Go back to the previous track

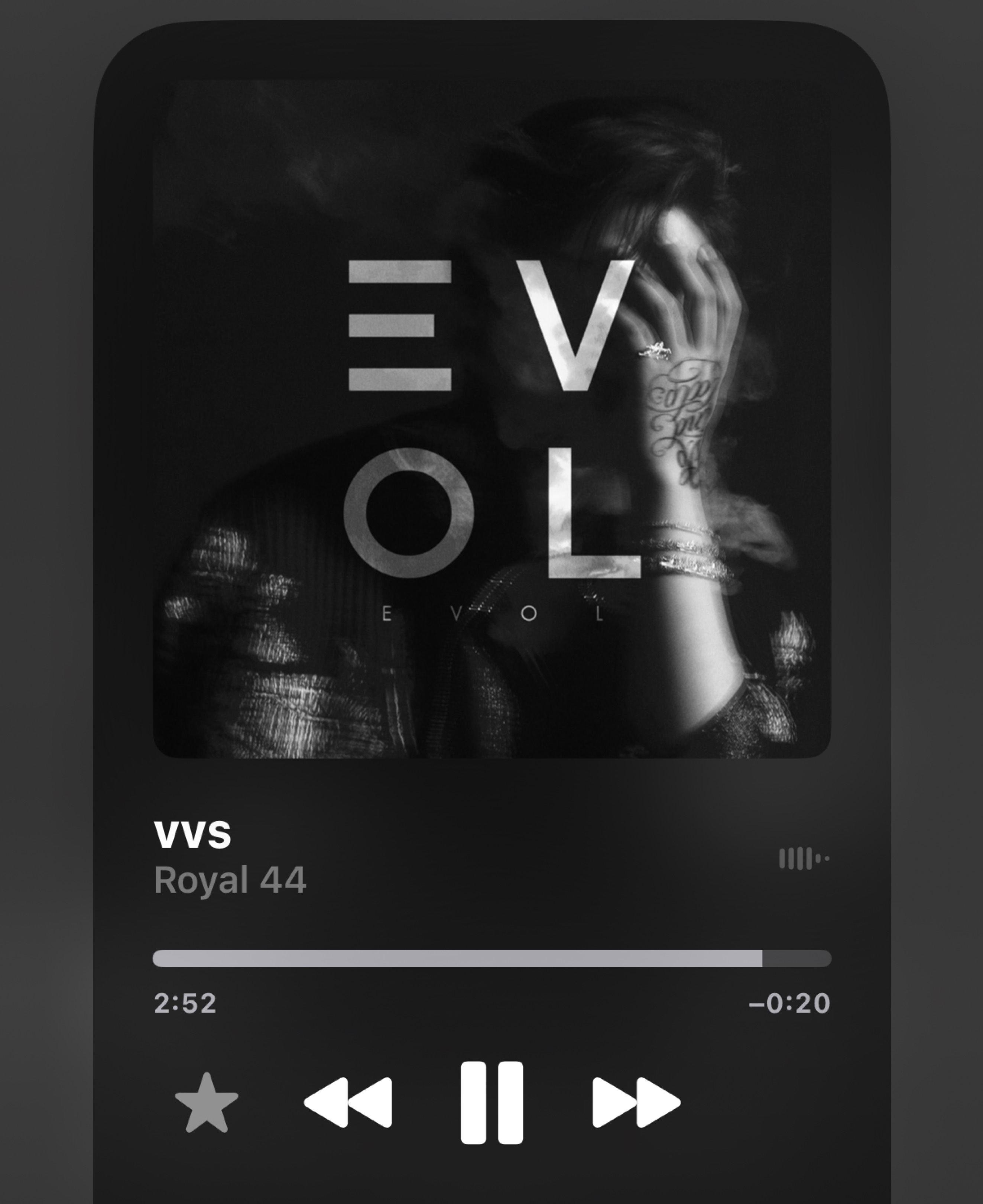(x=348, y=1102)
